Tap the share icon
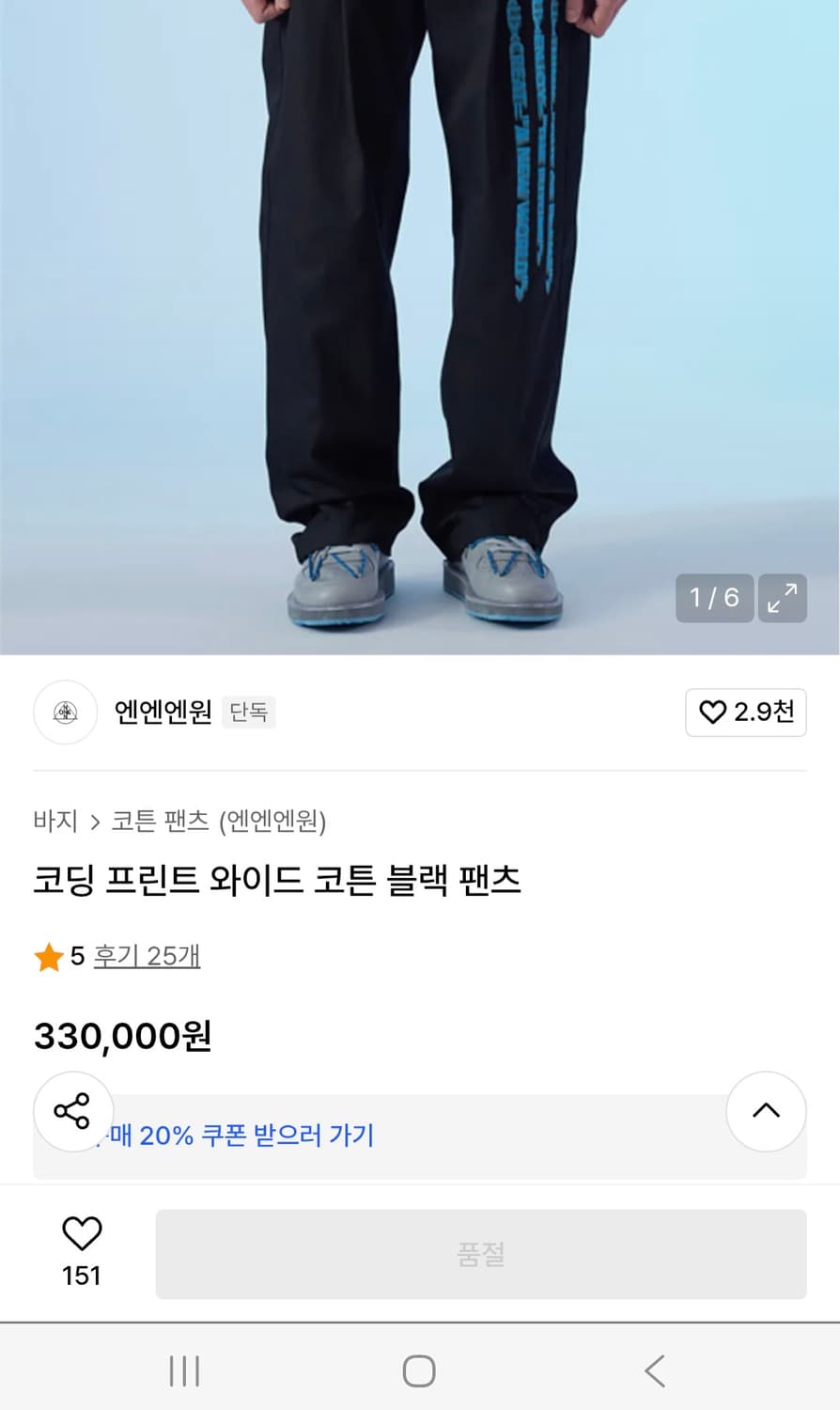Image resolution: width=840 pixels, height=1410 pixels. click(x=73, y=1111)
